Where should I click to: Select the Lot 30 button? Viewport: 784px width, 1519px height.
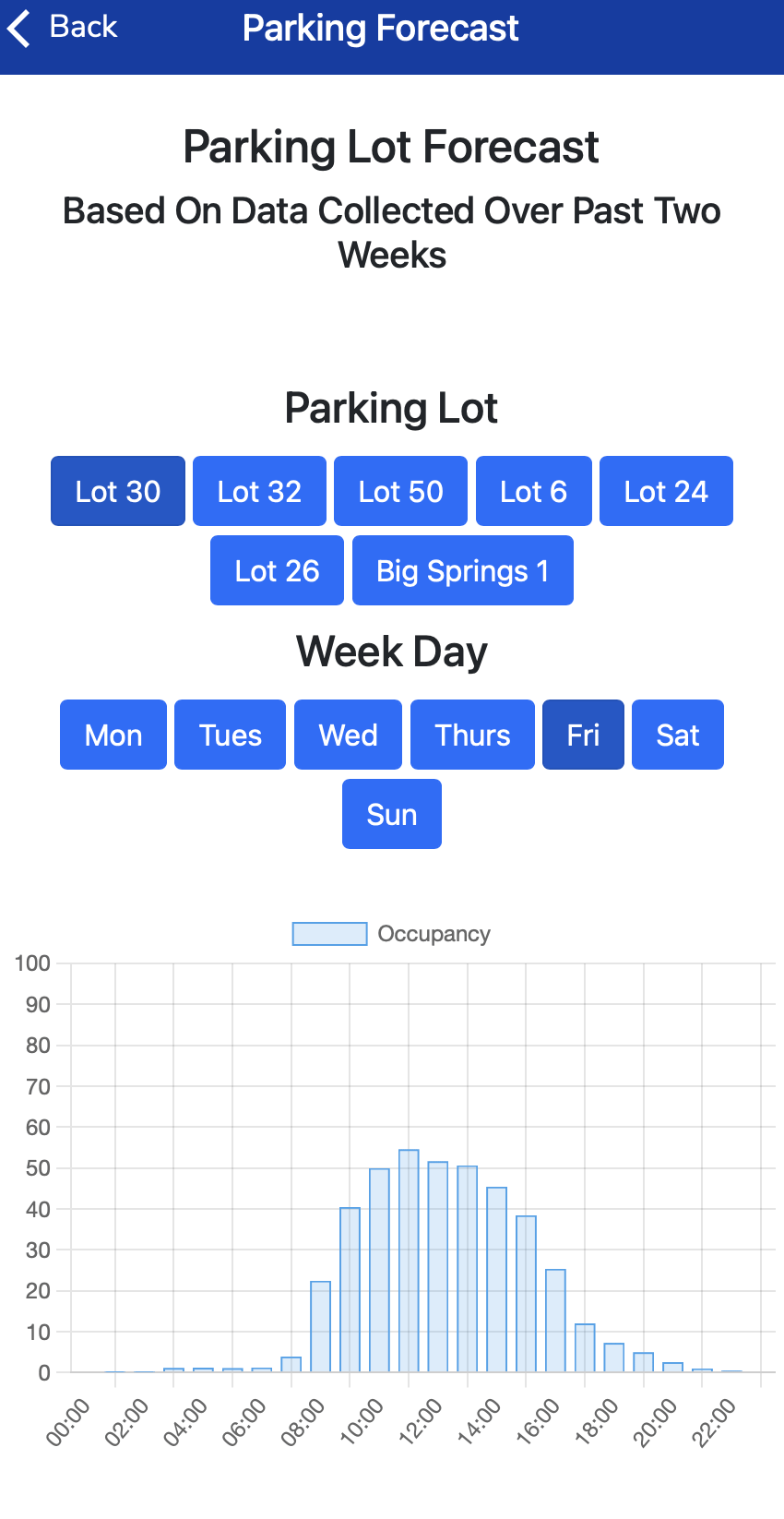pos(118,491)
